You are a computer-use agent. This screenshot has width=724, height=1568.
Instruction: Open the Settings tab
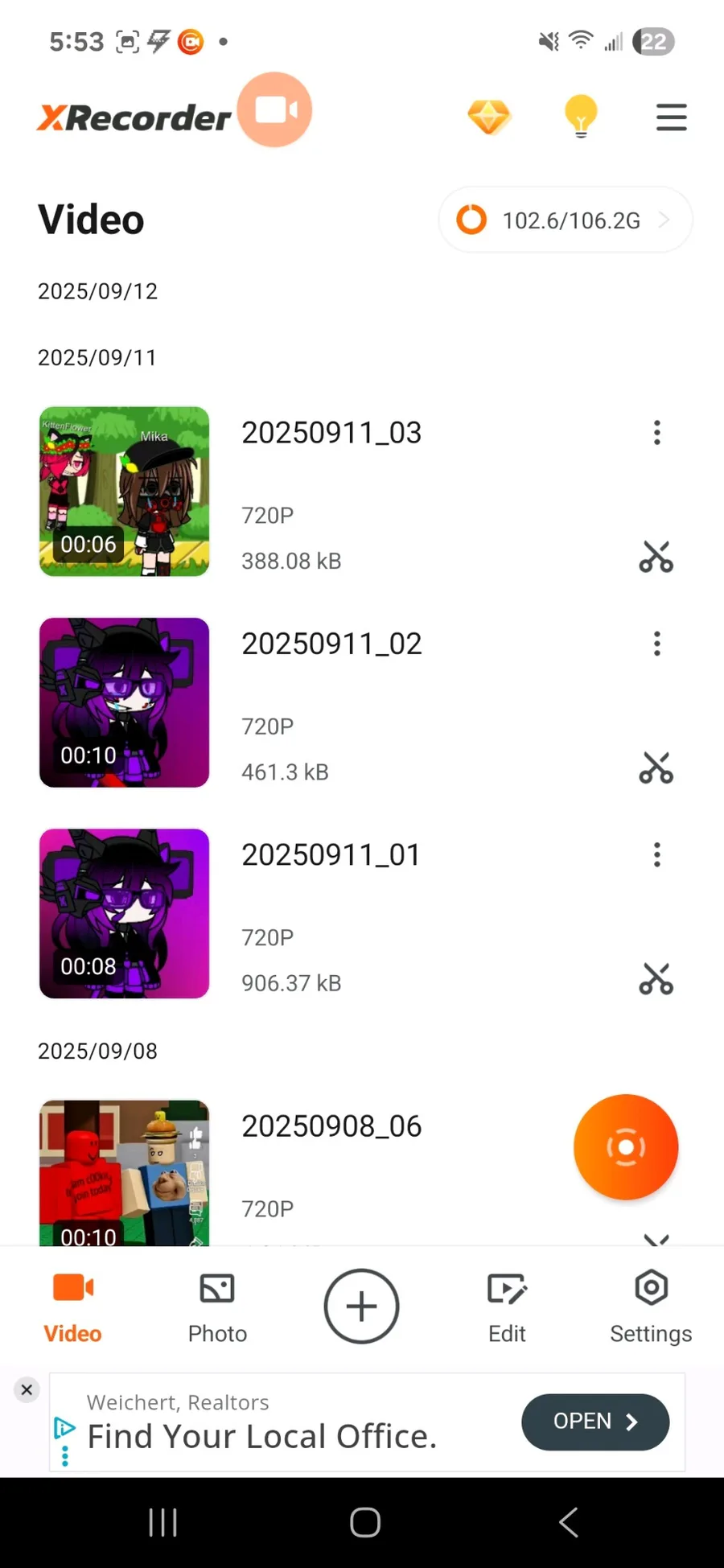click(651, 1307)
